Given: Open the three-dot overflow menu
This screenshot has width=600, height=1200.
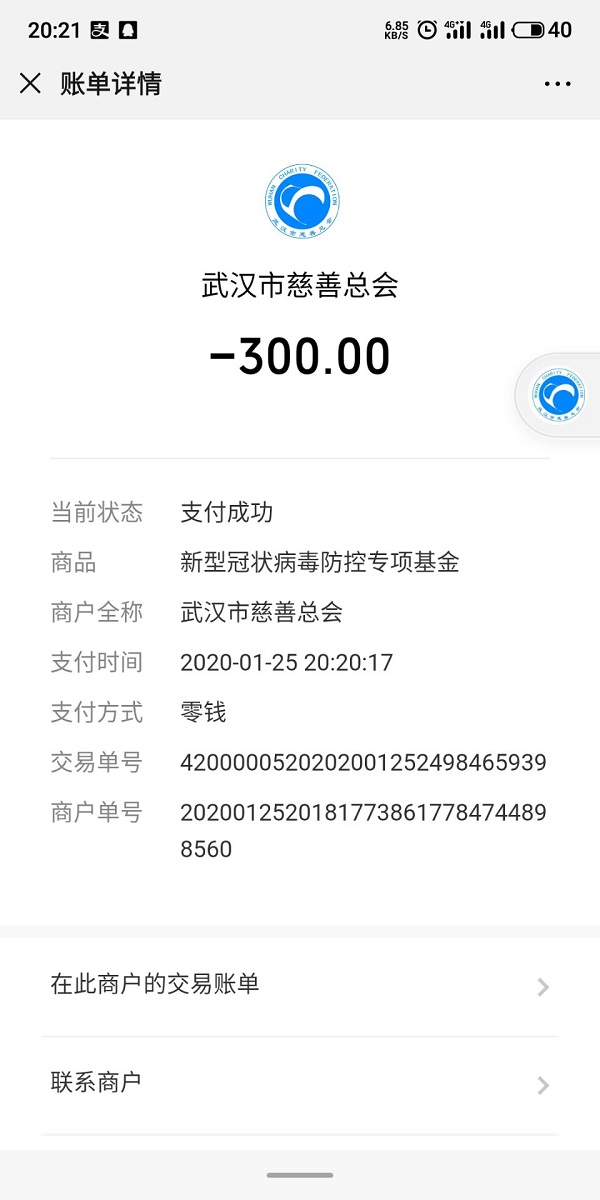Looking at the screenshot, I should click(557, 84).
